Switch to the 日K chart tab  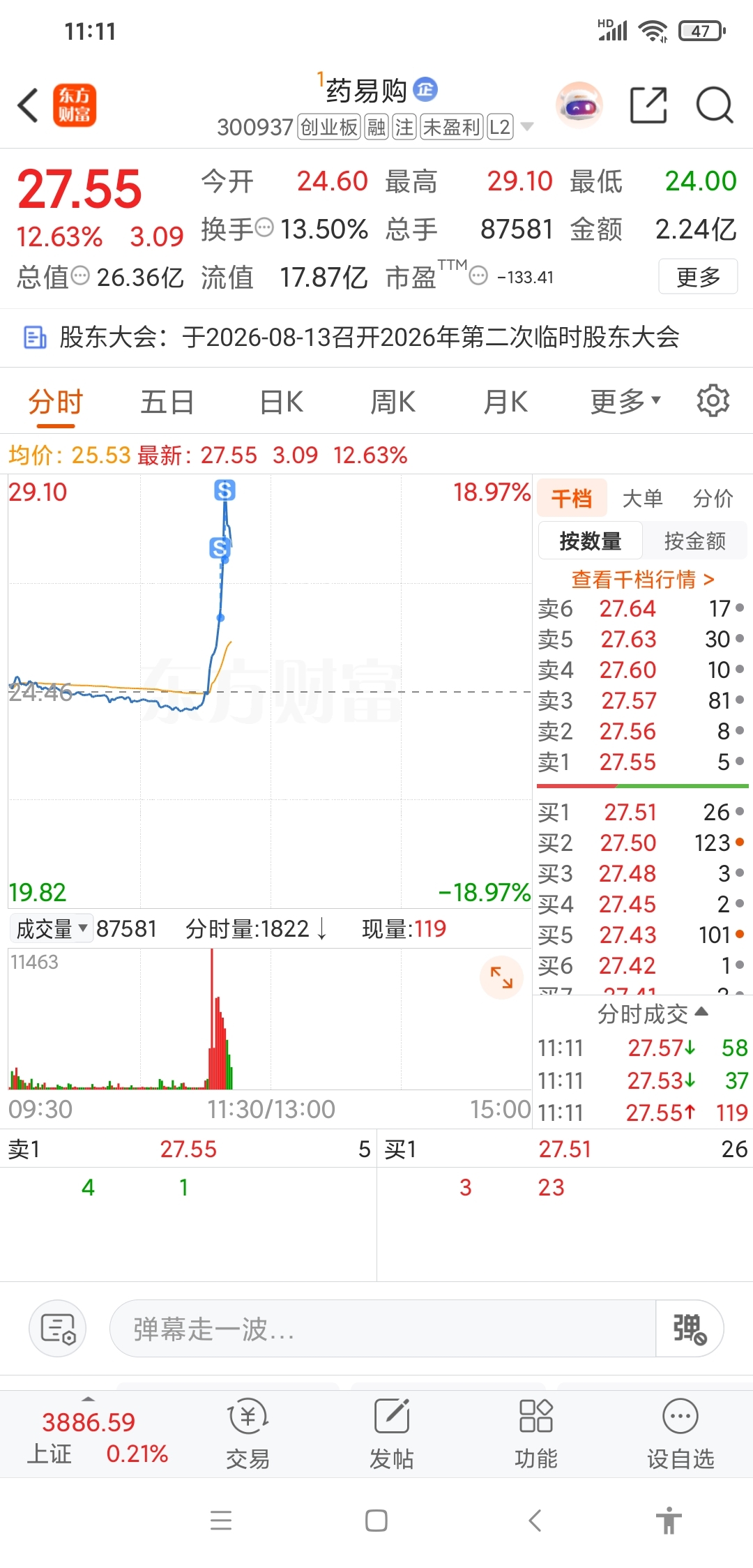pos(281,402)
